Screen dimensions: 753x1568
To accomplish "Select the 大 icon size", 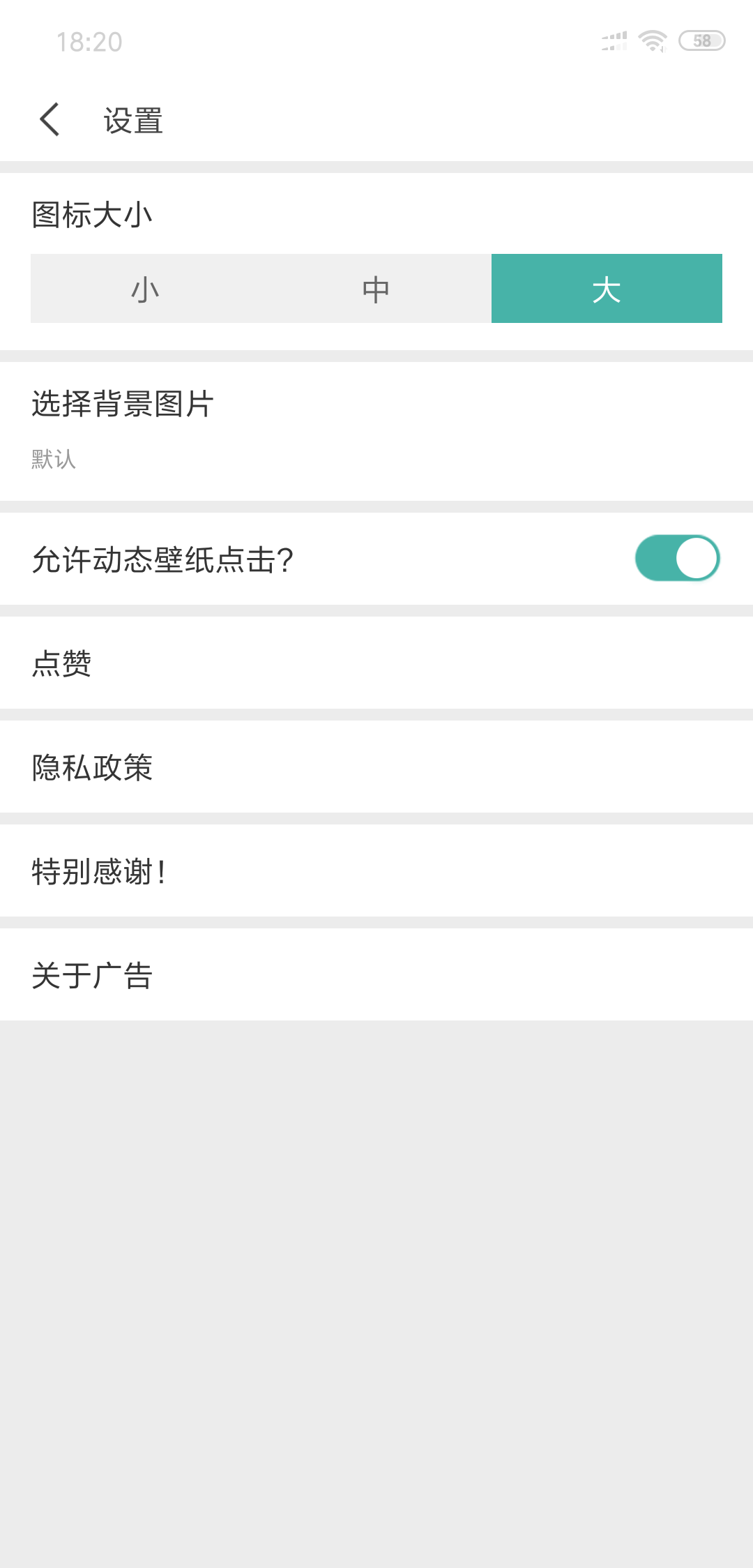I will click(607, 289).
